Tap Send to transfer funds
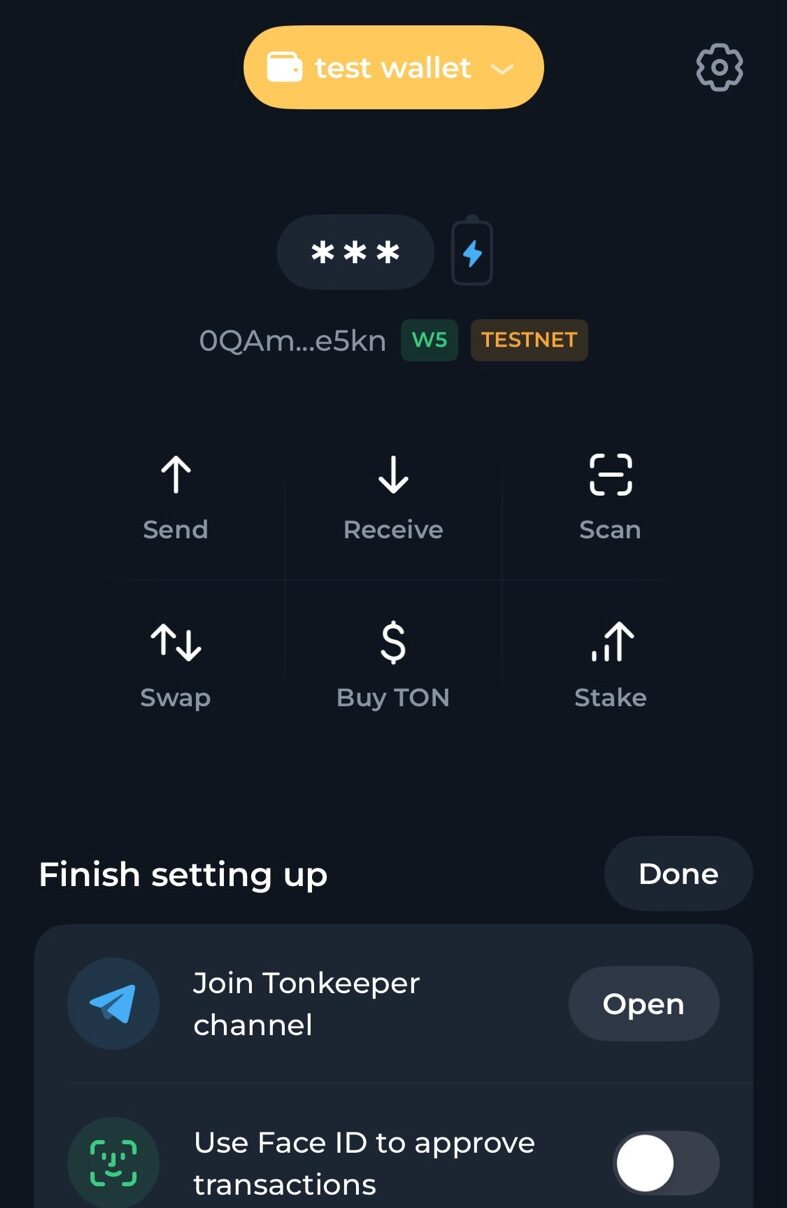787x1208 pixels. tap(176, 497)
